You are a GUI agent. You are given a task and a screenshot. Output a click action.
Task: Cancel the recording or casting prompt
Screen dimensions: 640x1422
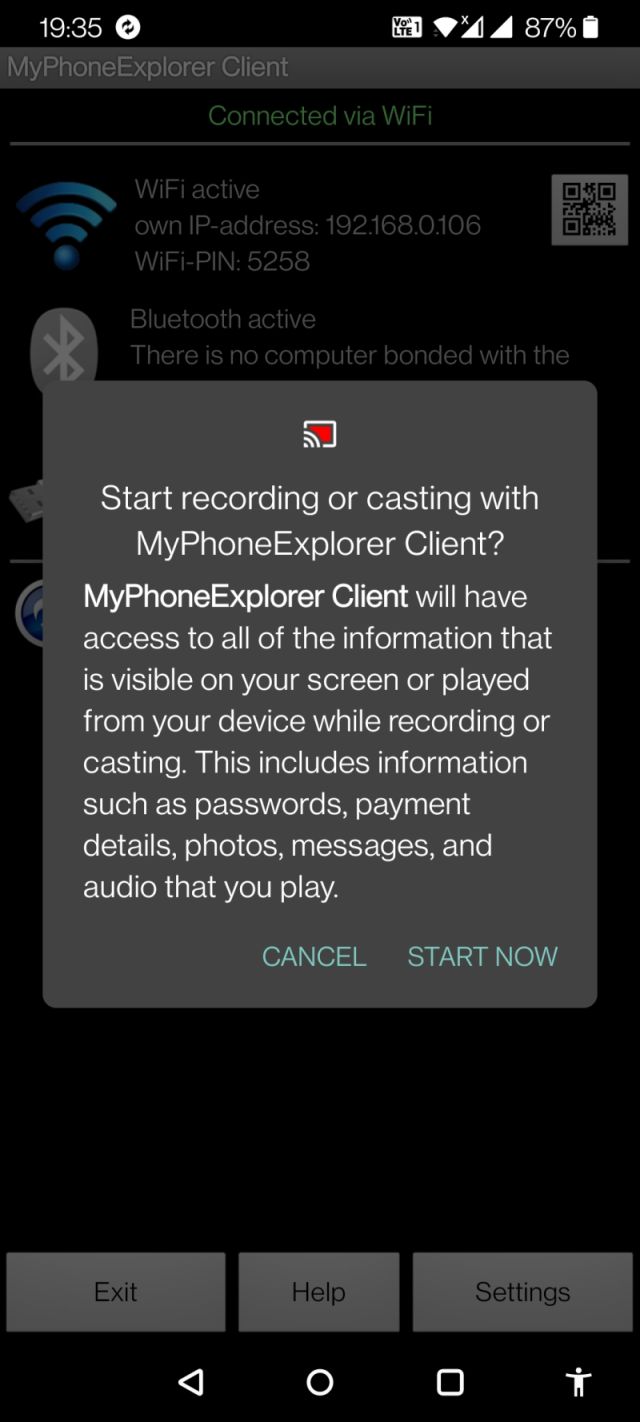click(x=314, y=956)
